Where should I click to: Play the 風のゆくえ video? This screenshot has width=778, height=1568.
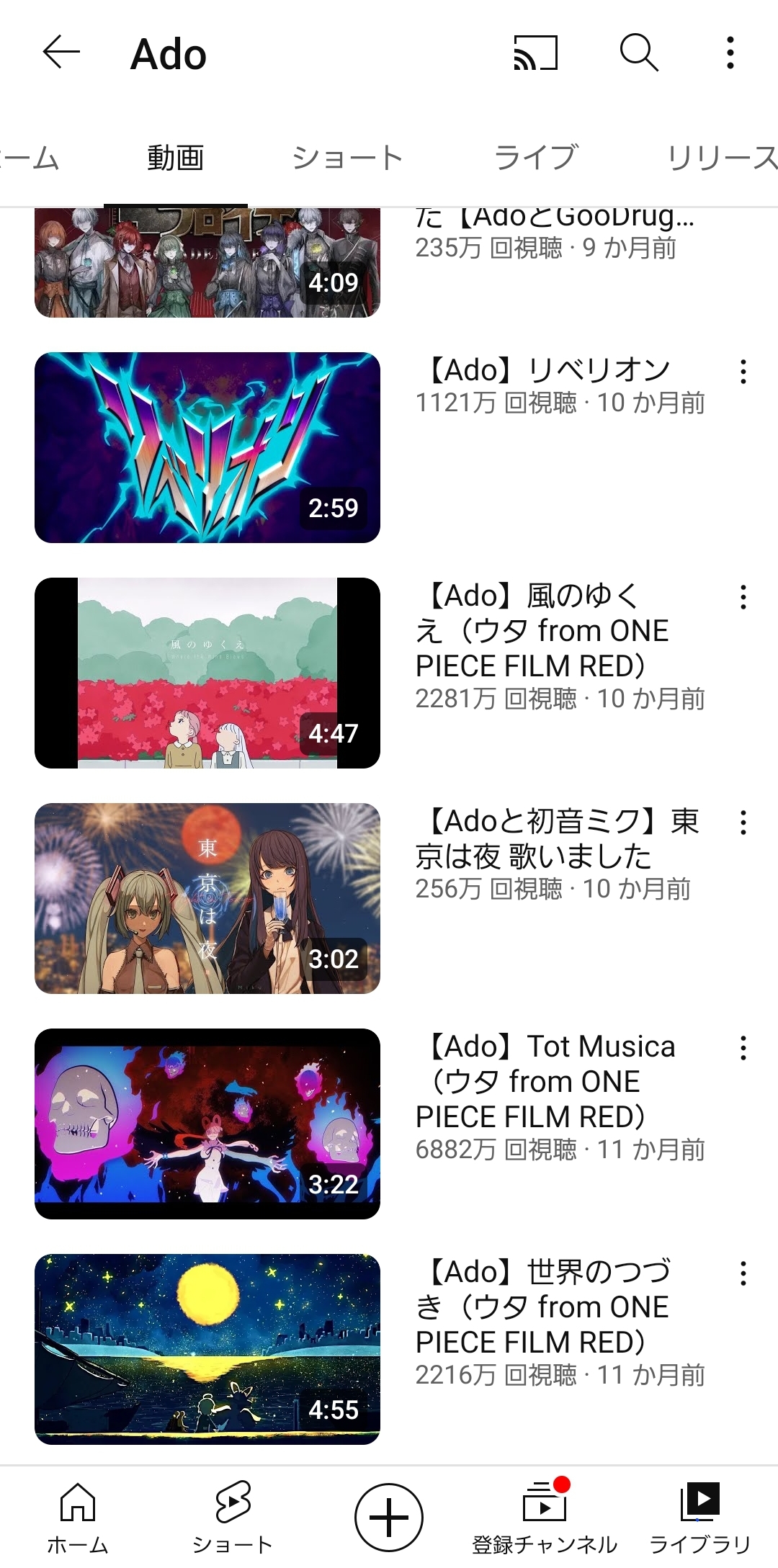[x=207, y=673]
